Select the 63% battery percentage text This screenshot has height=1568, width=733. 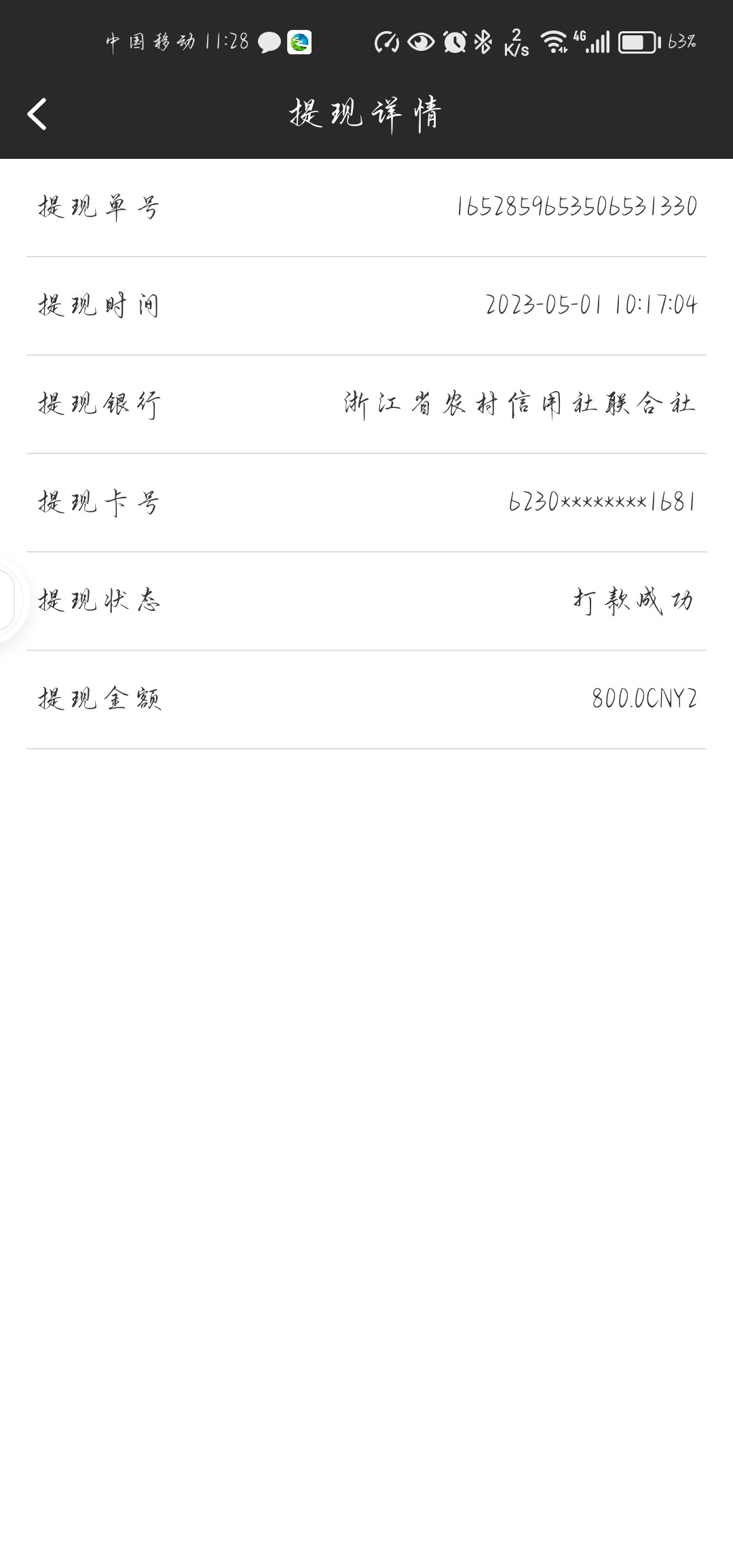681,43
